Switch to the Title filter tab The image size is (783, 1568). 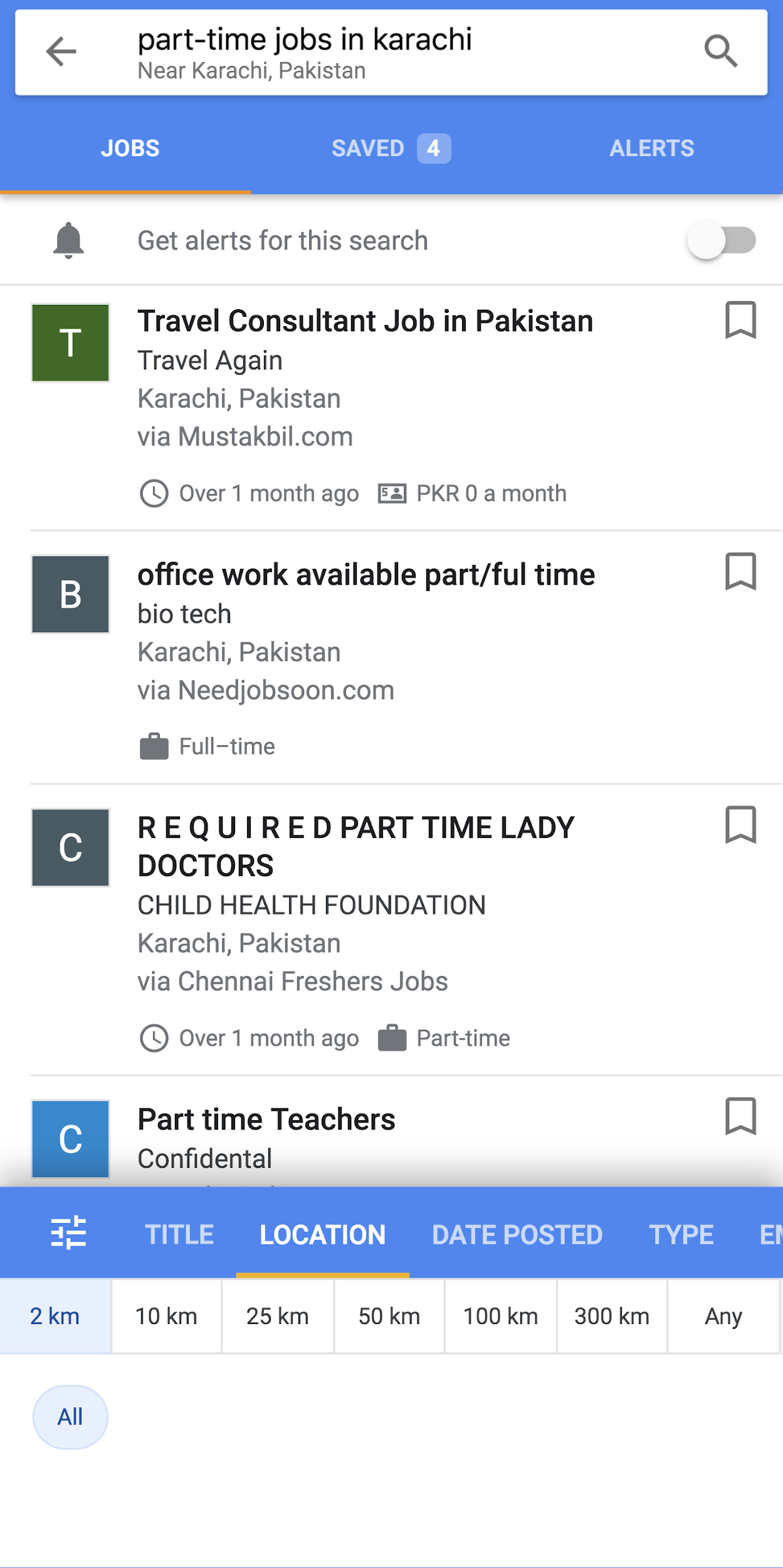pyautogui.click(x=179, y=1234)
